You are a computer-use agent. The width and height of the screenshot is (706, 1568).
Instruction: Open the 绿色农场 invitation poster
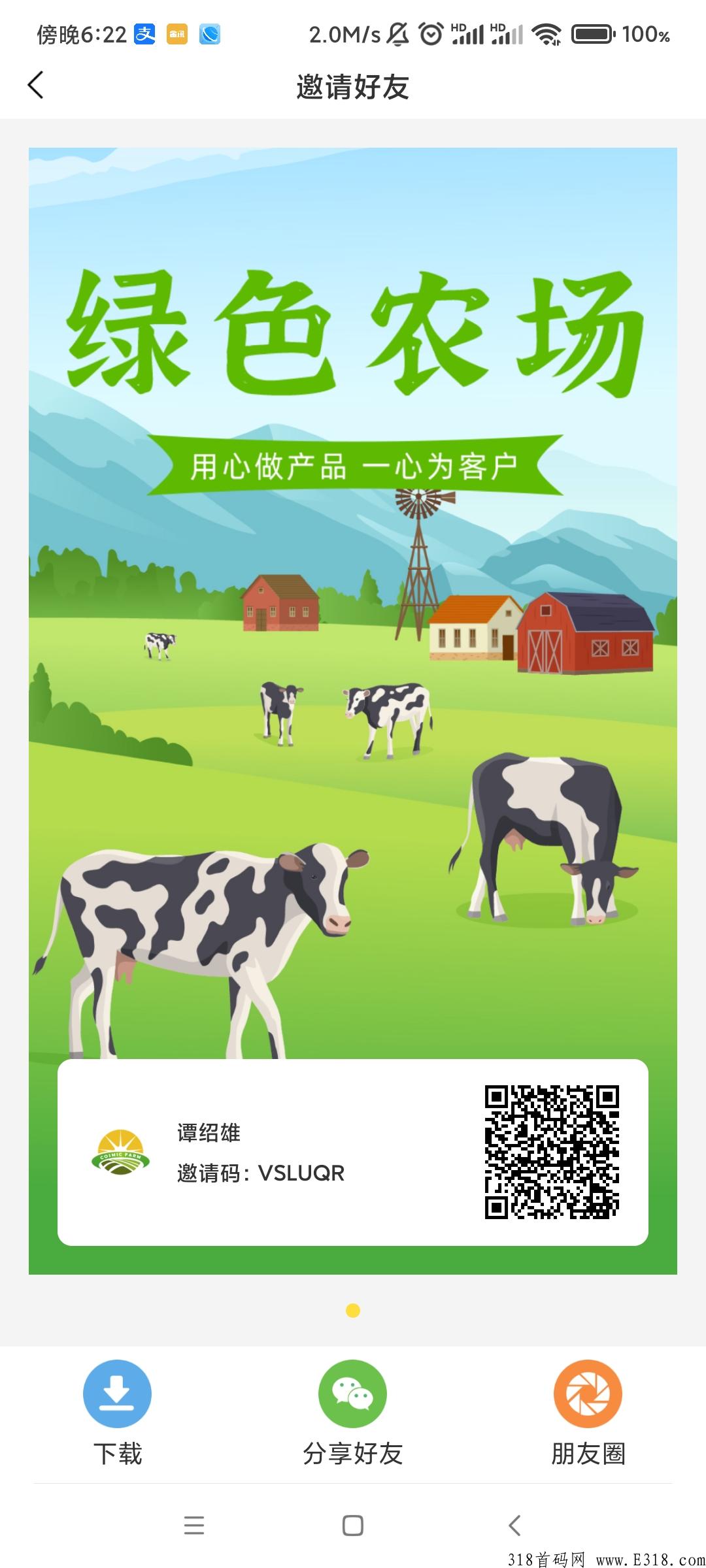[353, 711]
